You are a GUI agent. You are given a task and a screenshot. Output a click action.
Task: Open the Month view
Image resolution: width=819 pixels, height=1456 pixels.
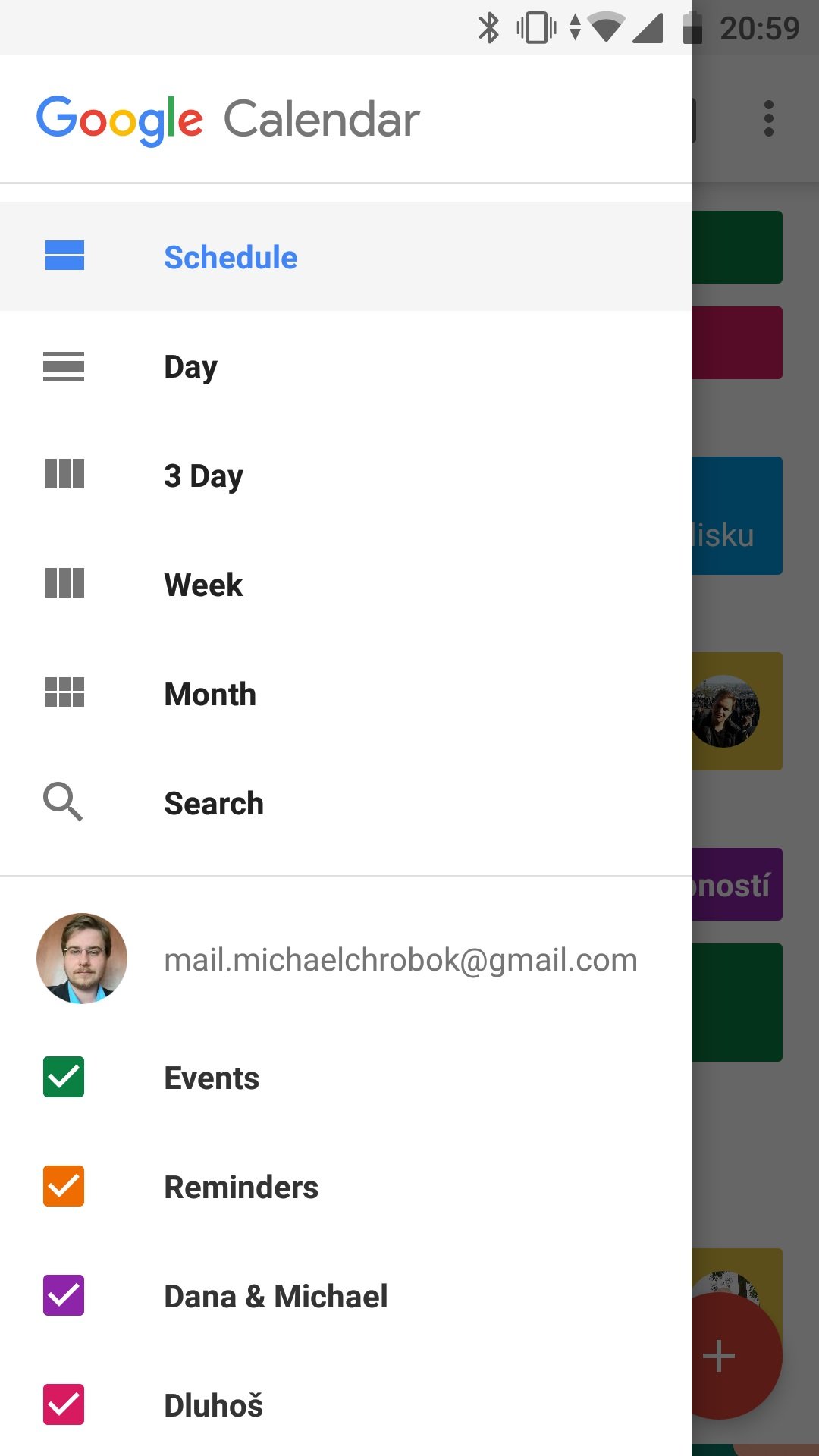[x=346, y=694]
